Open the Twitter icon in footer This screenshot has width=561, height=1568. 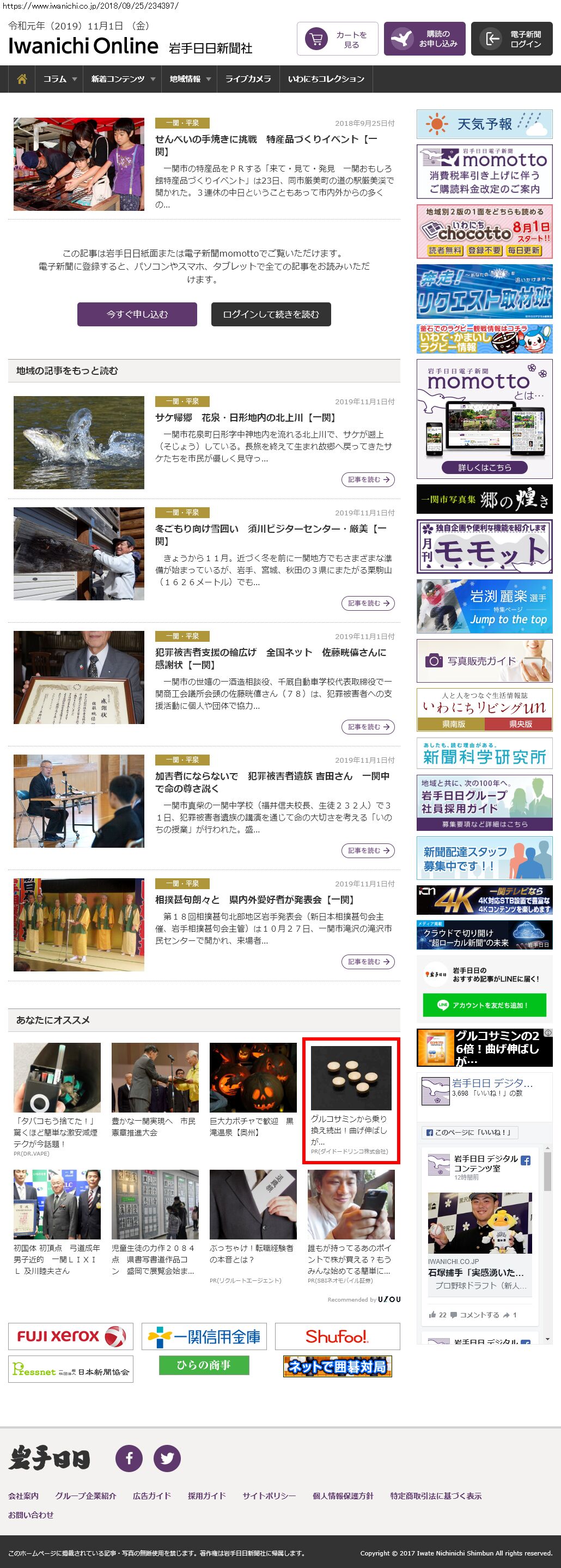tap(167, 1458)
